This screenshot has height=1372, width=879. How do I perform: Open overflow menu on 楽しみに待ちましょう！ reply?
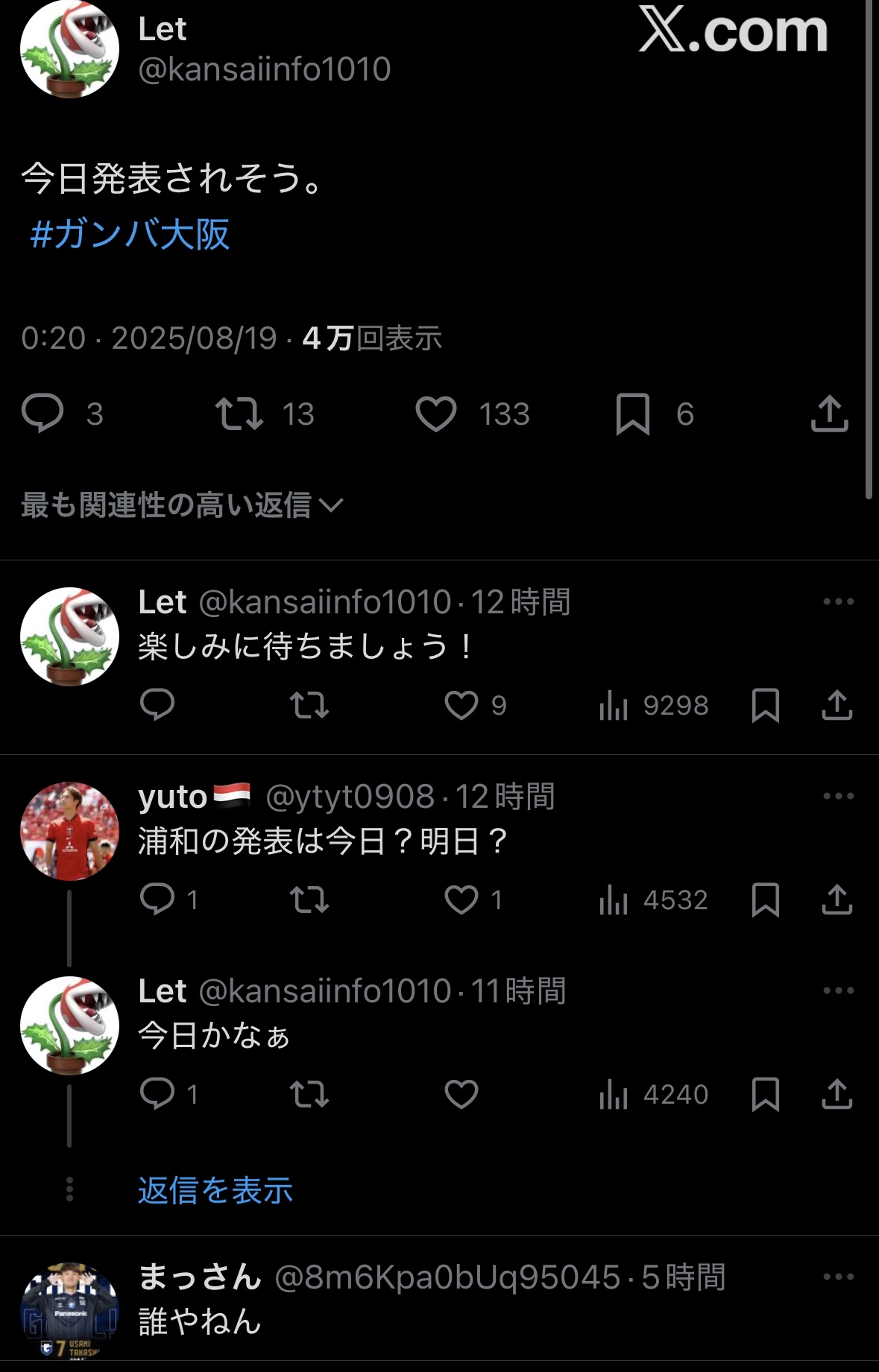pyautogui.click(x=838, y=601)
